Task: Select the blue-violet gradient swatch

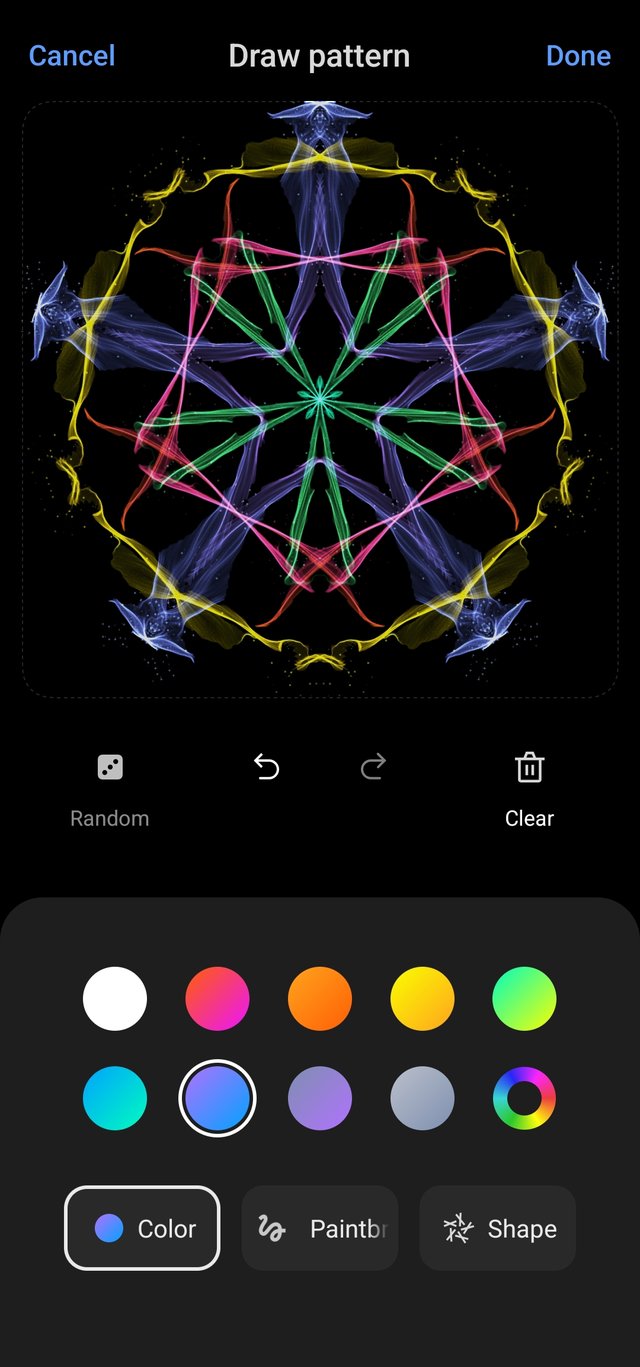Action: tap(217, 1098)
